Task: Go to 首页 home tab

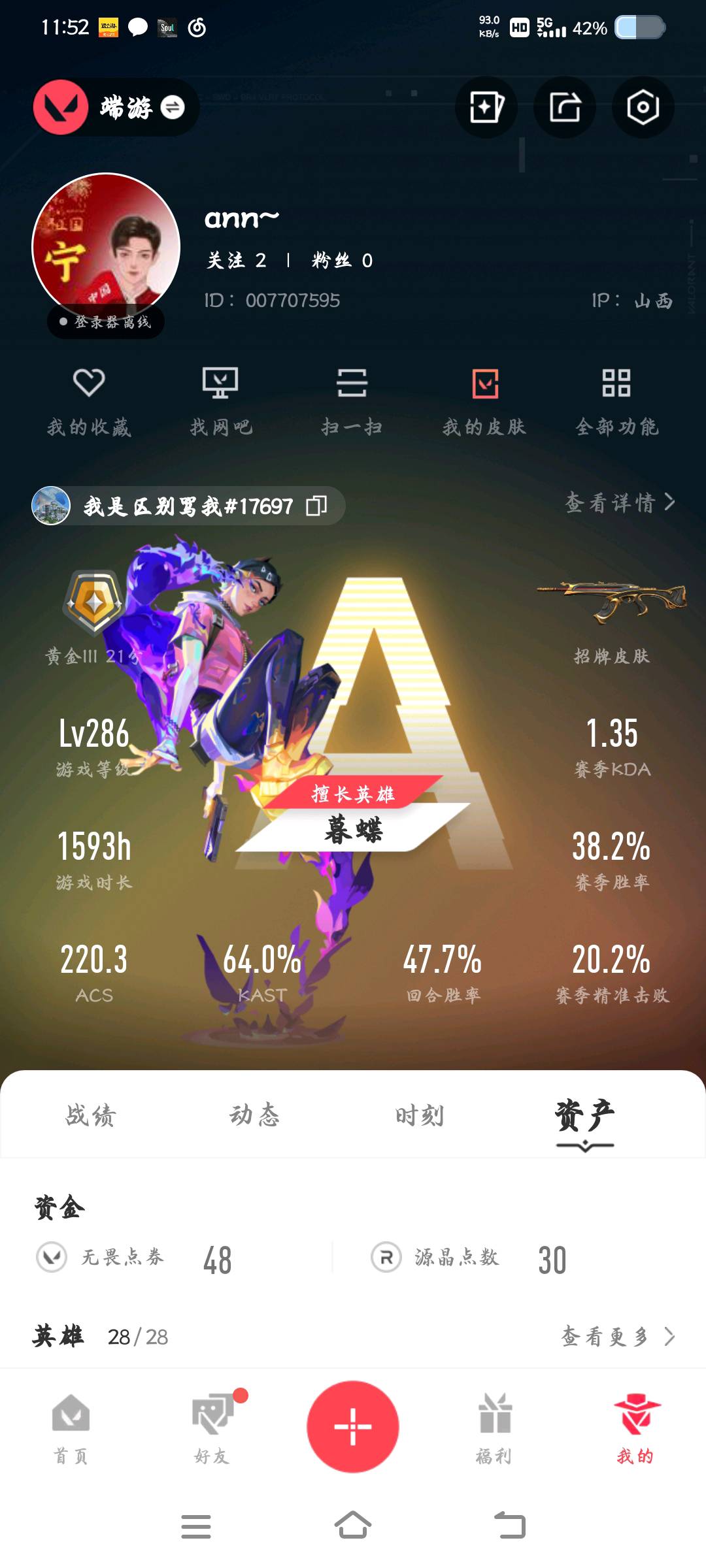Action: (x=71, y=1428)
